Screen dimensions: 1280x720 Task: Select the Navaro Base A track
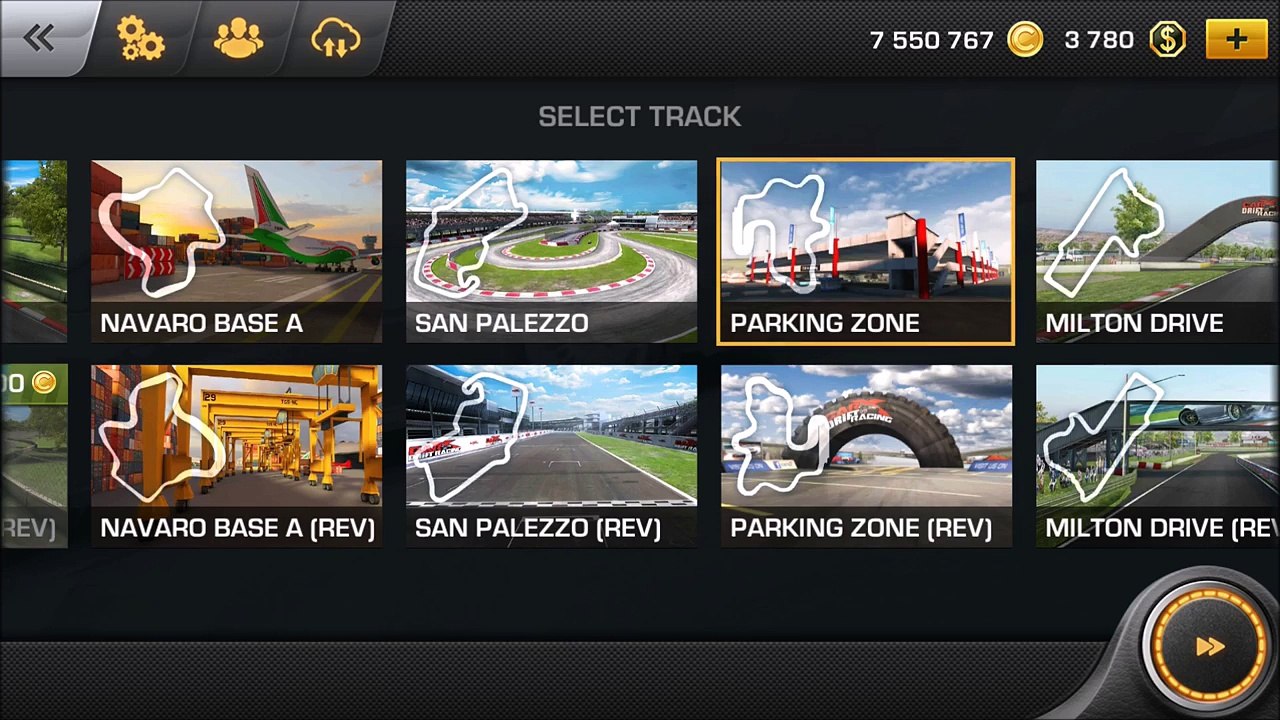point(236,251)
